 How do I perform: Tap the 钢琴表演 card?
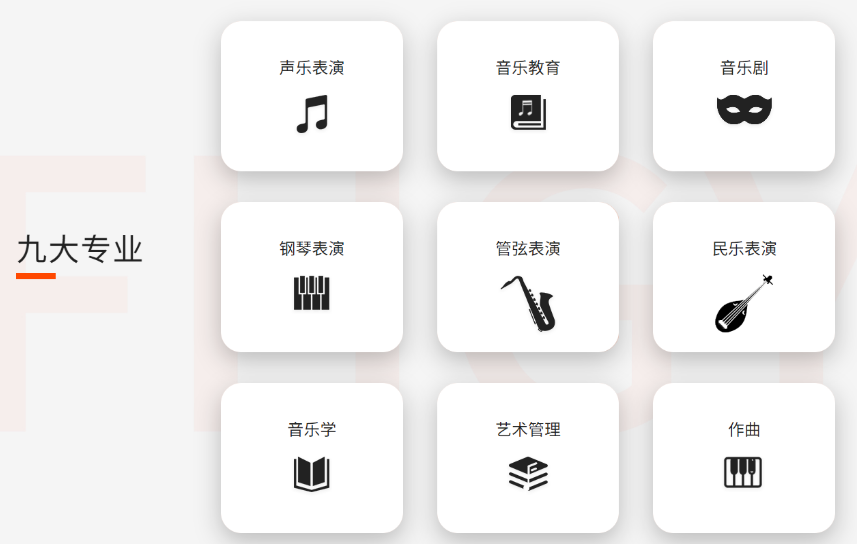[311, 277]
